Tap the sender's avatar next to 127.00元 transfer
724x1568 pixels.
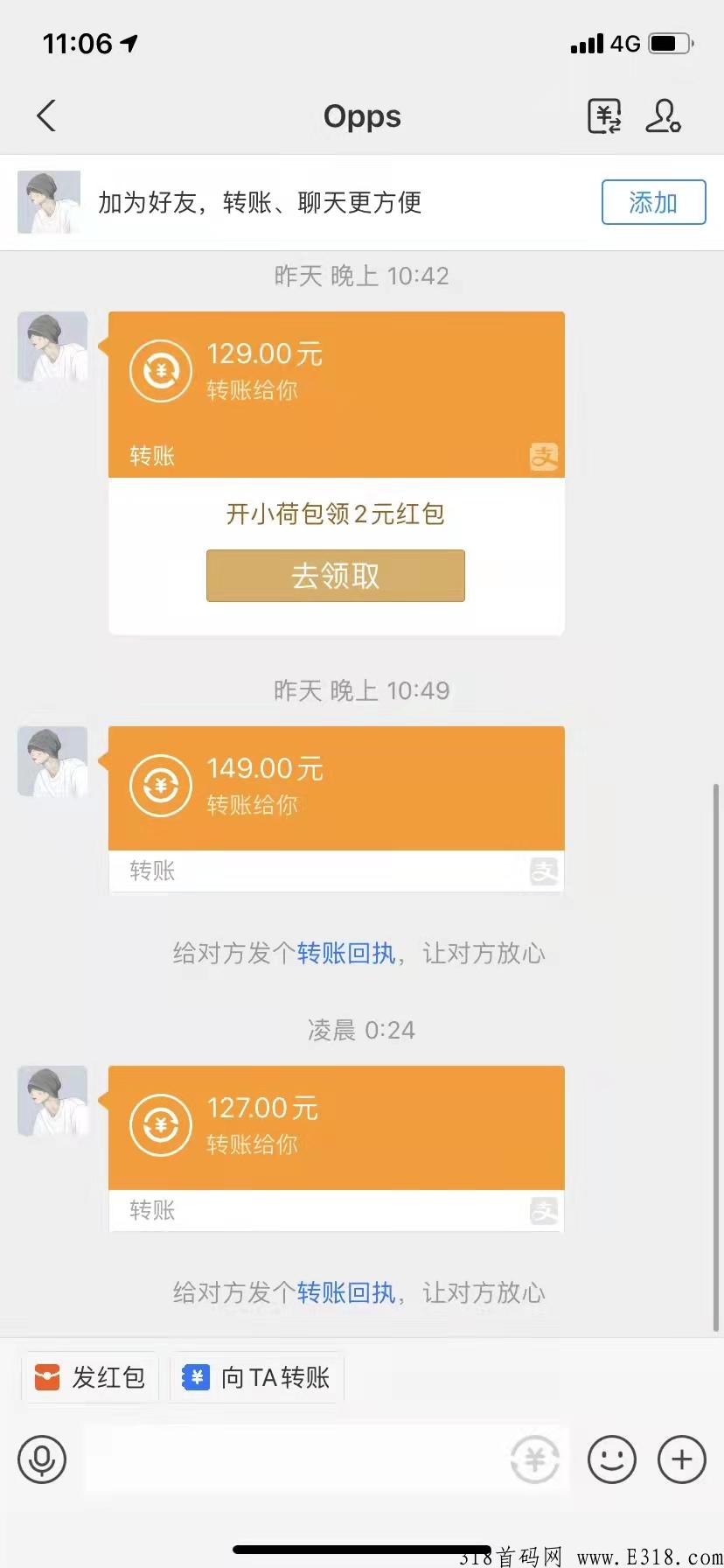click(50, 1100)
